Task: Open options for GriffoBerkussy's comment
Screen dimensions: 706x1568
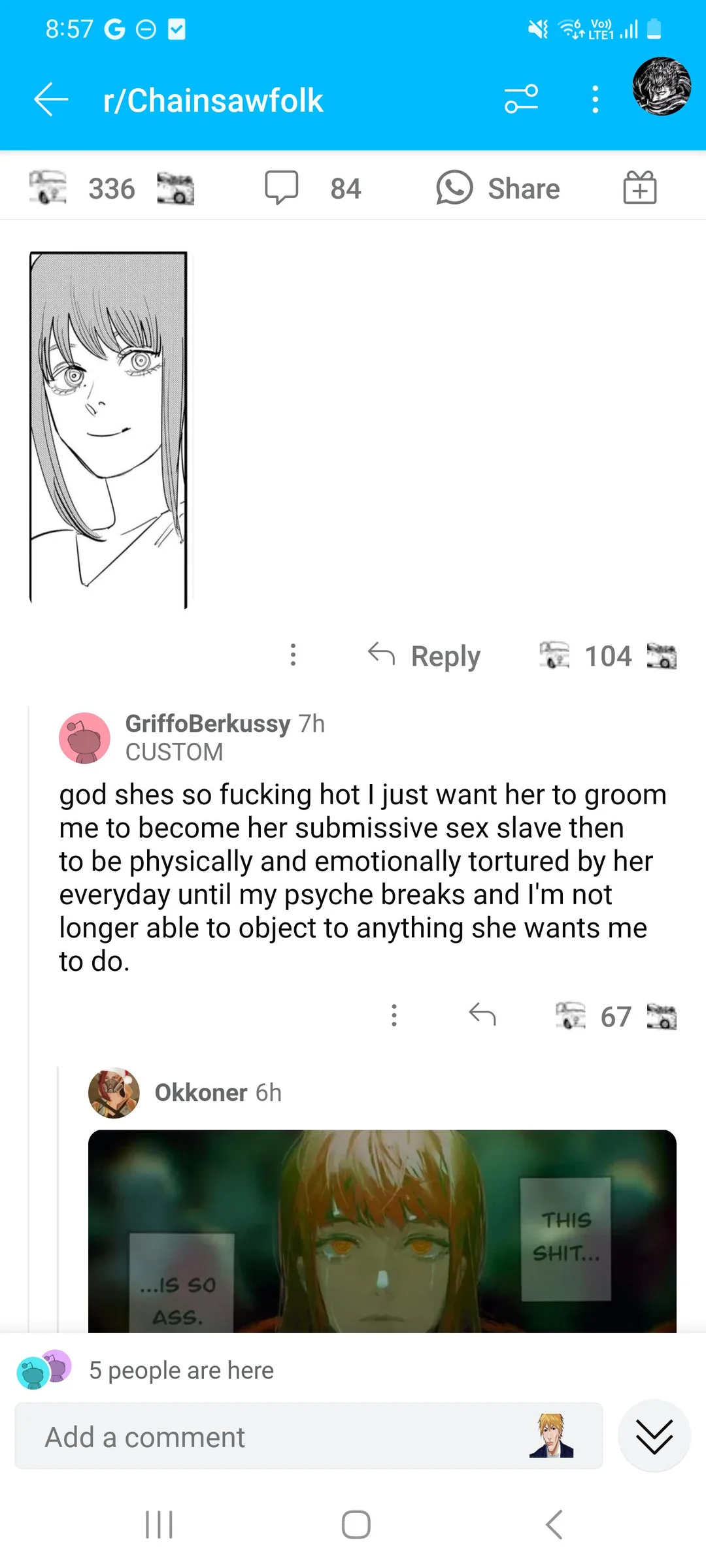Action: pos(394,1015)
